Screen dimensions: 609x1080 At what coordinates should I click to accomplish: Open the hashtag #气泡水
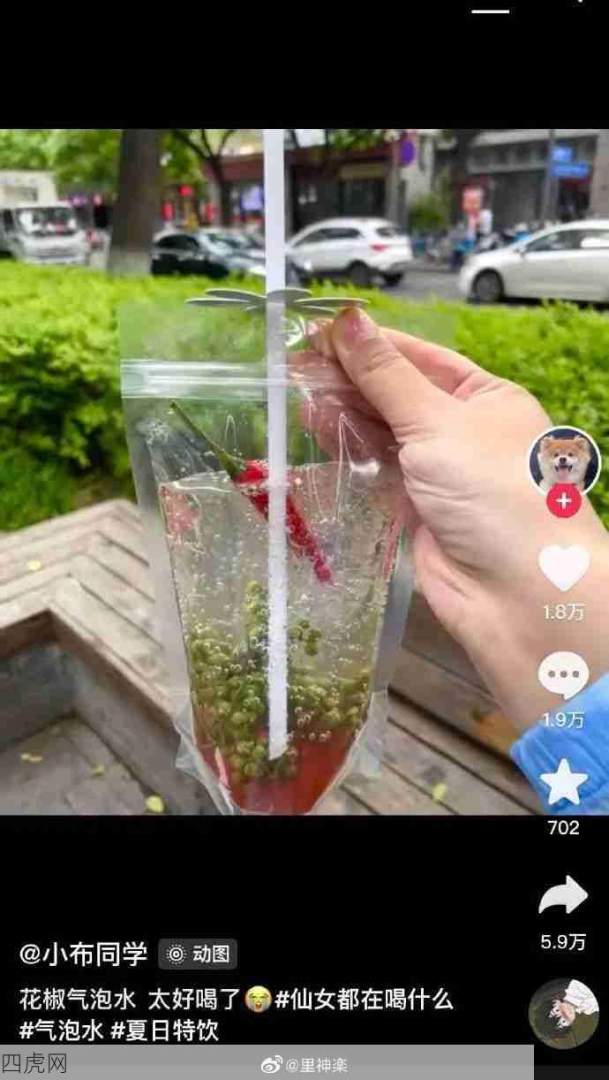click(60, 1031)
